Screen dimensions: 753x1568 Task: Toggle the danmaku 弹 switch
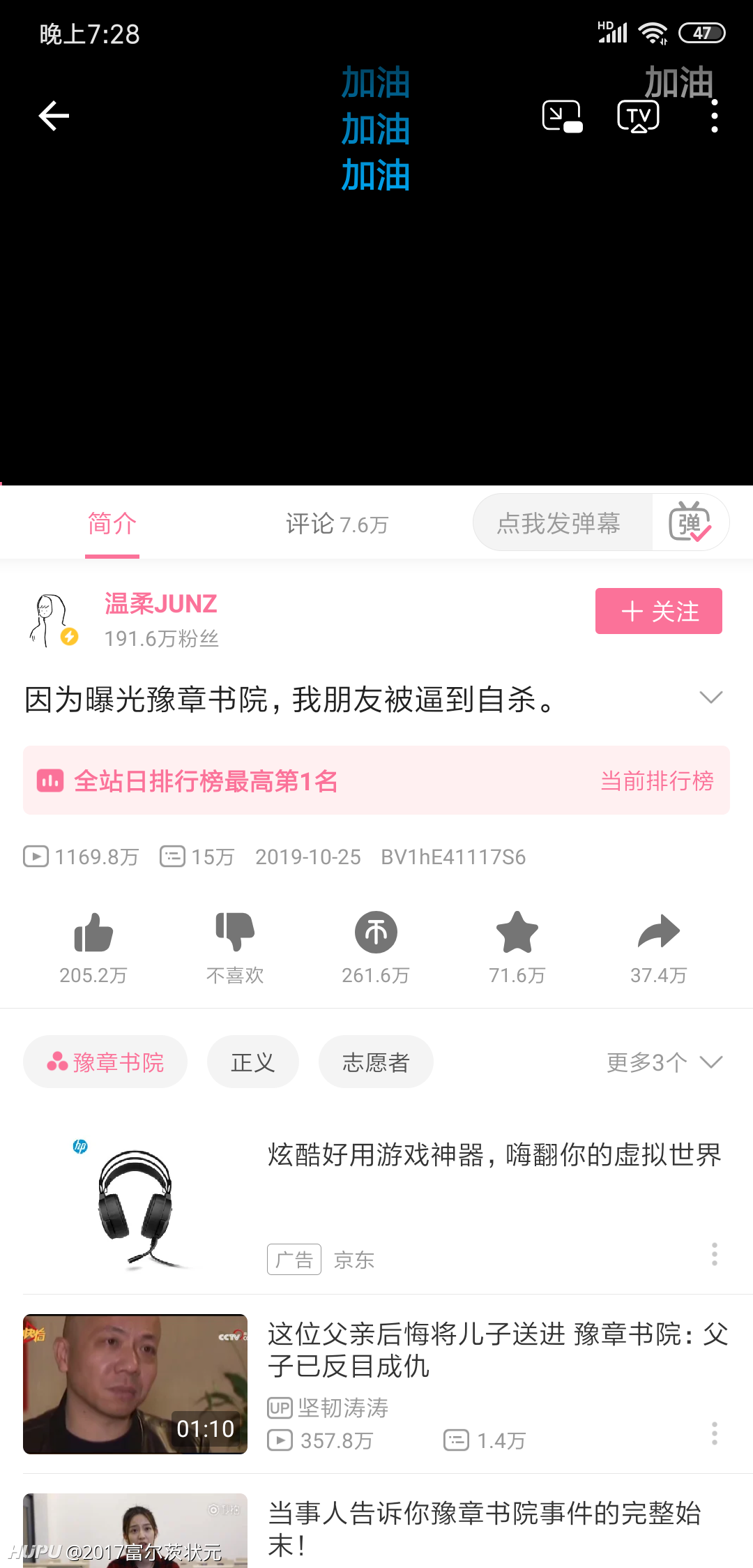click(x=690, y=522)
